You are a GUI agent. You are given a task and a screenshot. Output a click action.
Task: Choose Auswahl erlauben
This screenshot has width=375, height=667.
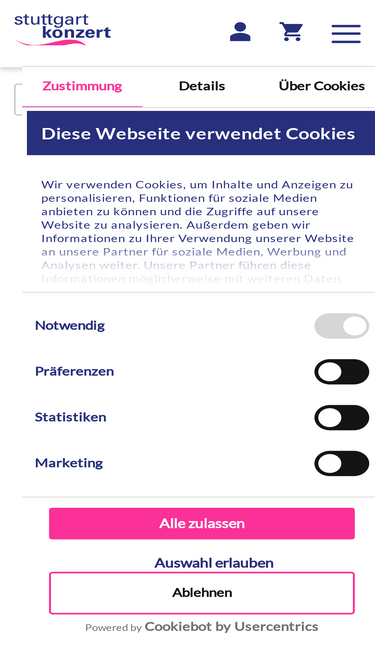click(x=214, y=563)
